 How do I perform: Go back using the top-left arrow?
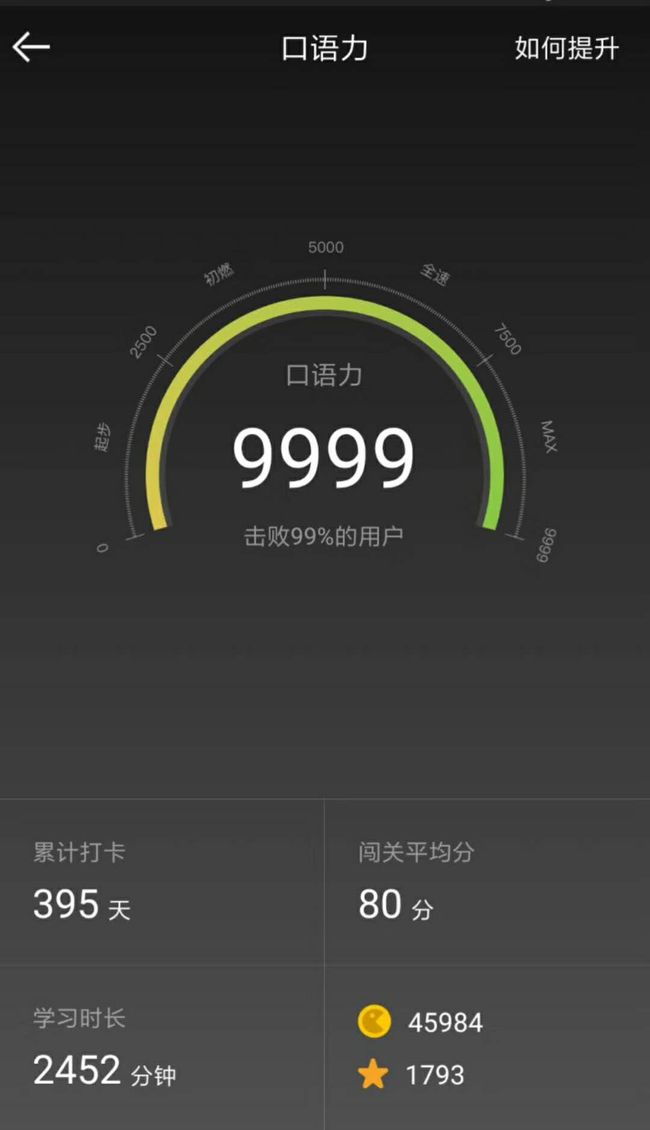[31, 48]
